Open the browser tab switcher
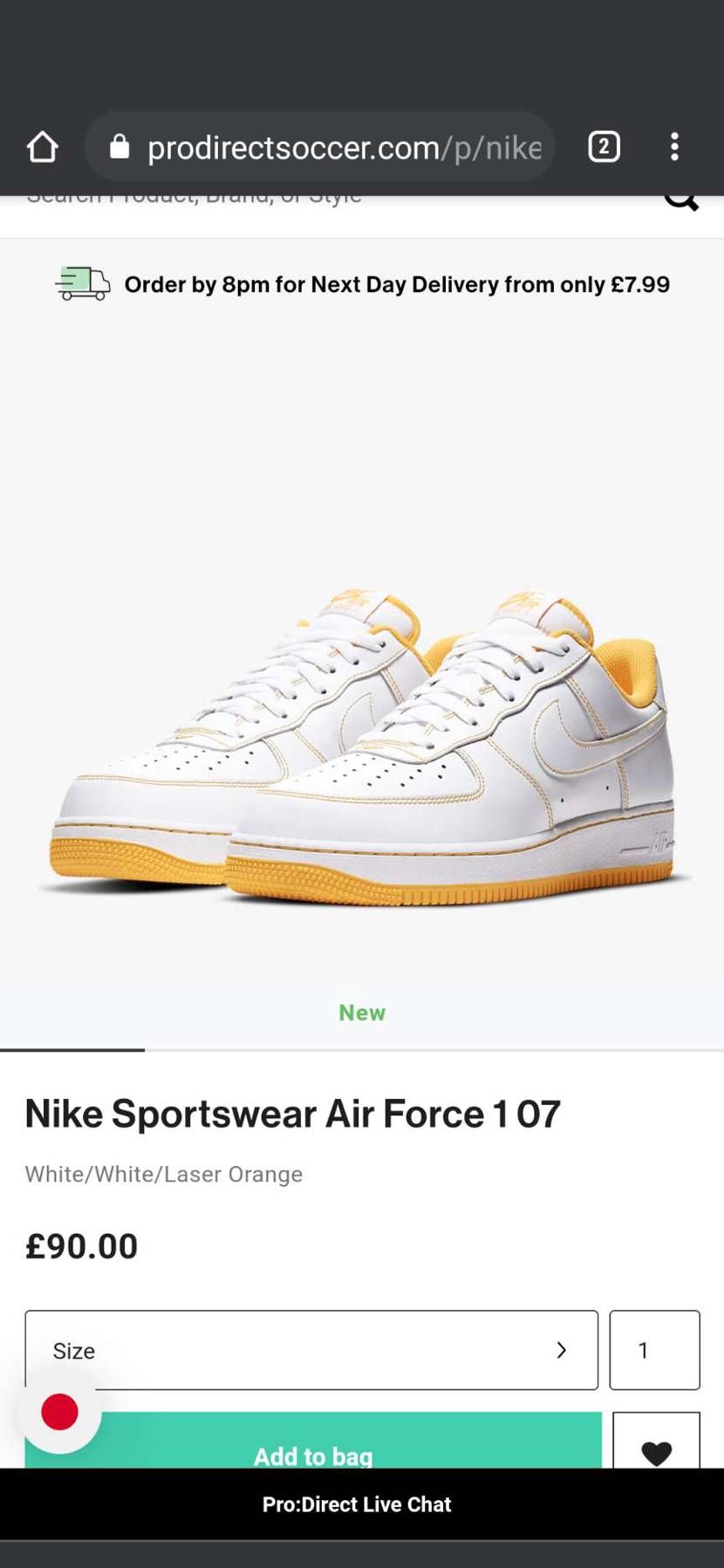The image size is (724, 1568). pos(604,147)
